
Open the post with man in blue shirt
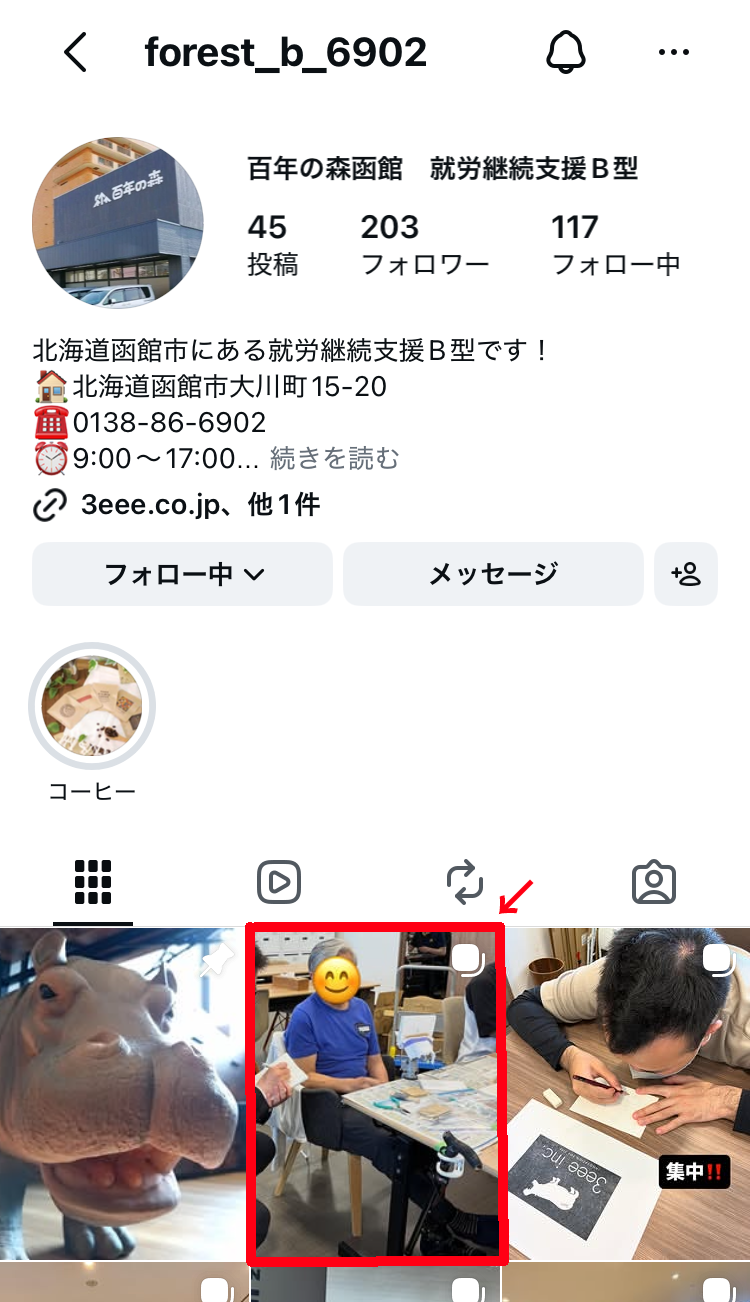point(376,1094)
